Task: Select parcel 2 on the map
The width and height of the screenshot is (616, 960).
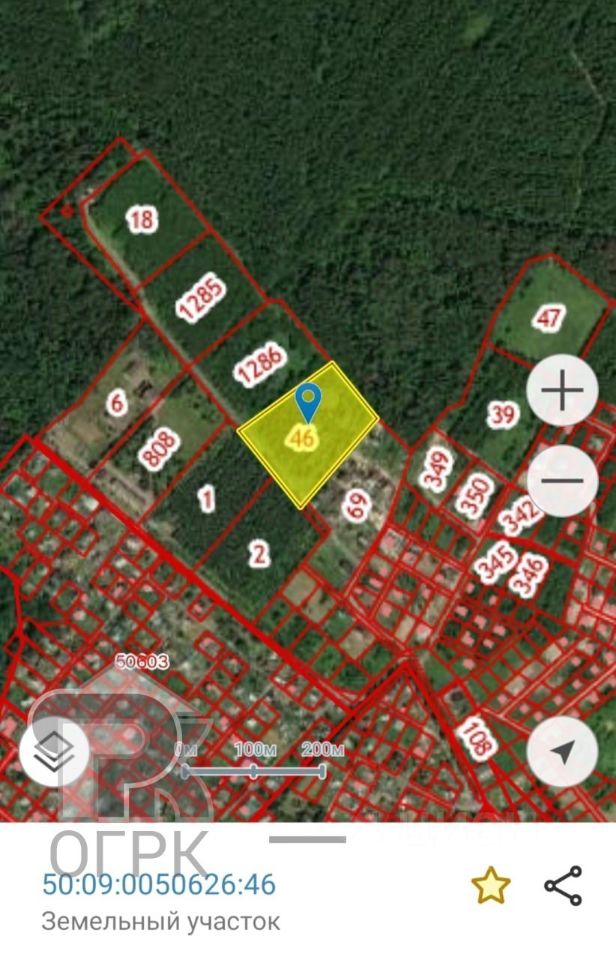Action: point(259,553)
